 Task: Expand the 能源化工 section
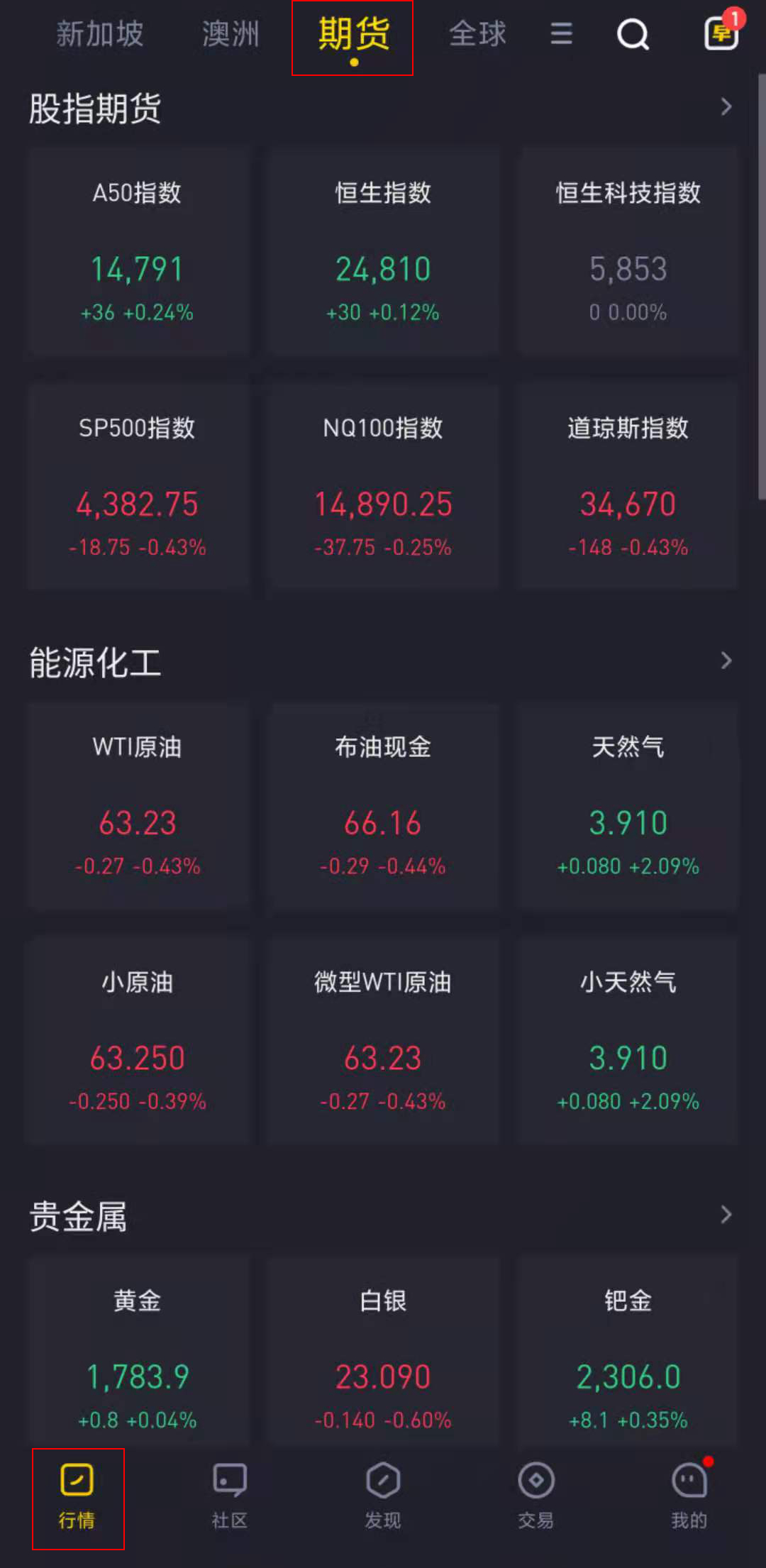coord(726,661)
